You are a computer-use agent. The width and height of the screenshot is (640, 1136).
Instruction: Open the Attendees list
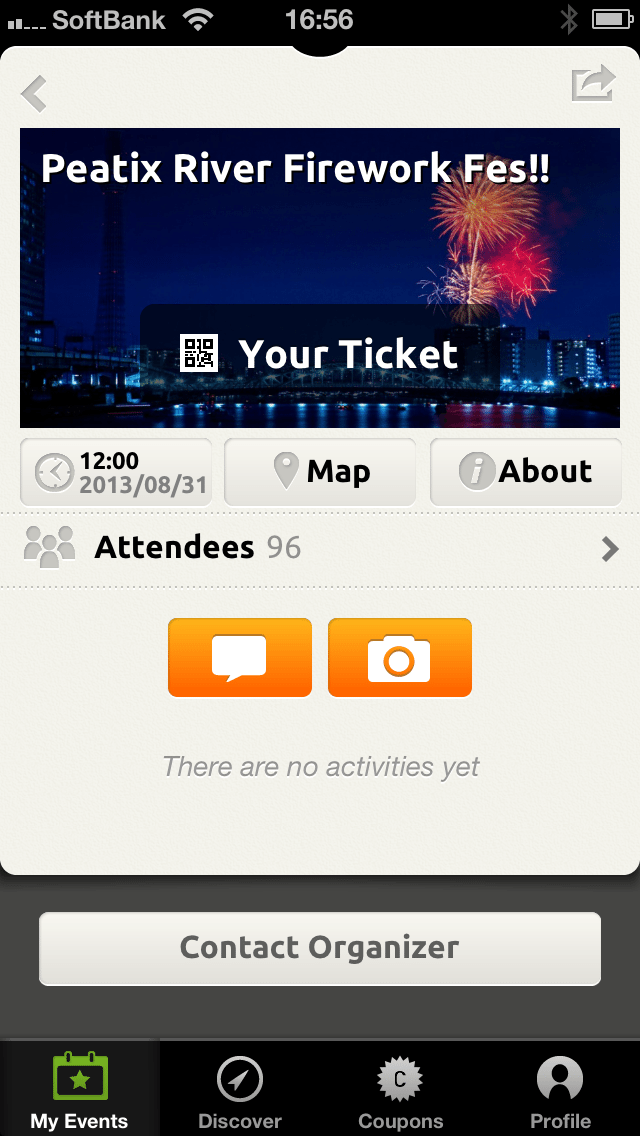[320, 548]
